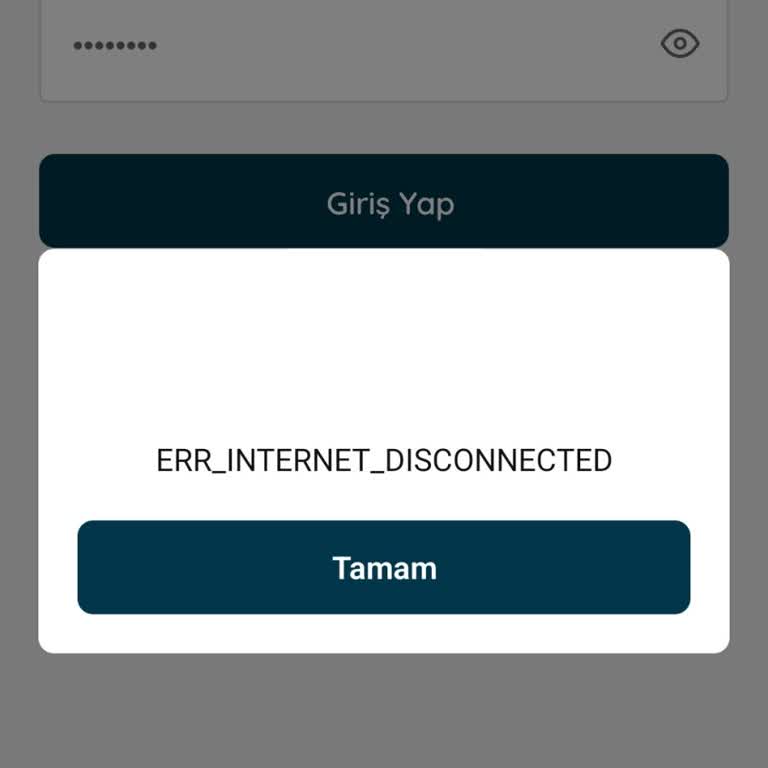Tap the Giriş Yap login button
Screen dimensions: 768x768
(383, 201)
